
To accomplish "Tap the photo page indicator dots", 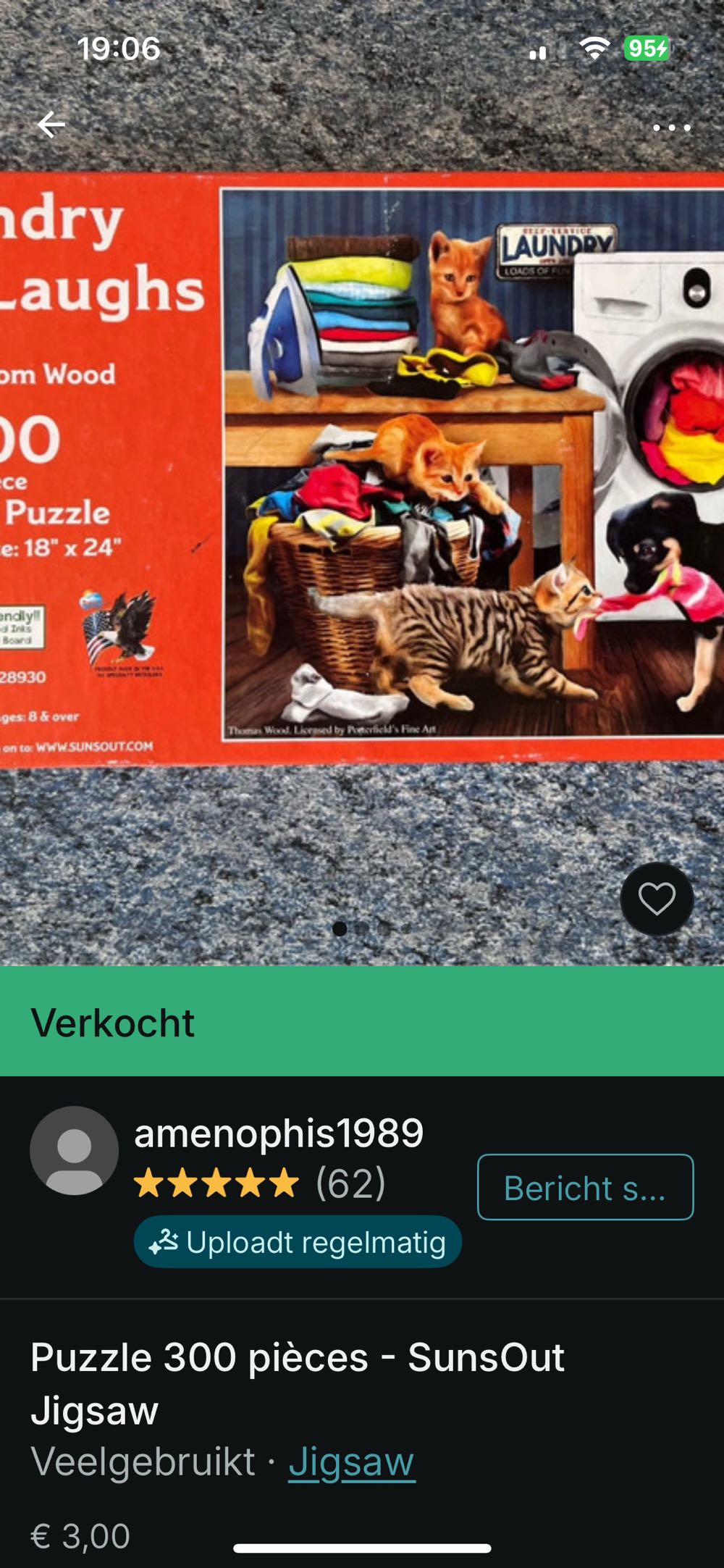I will point(372,928).
